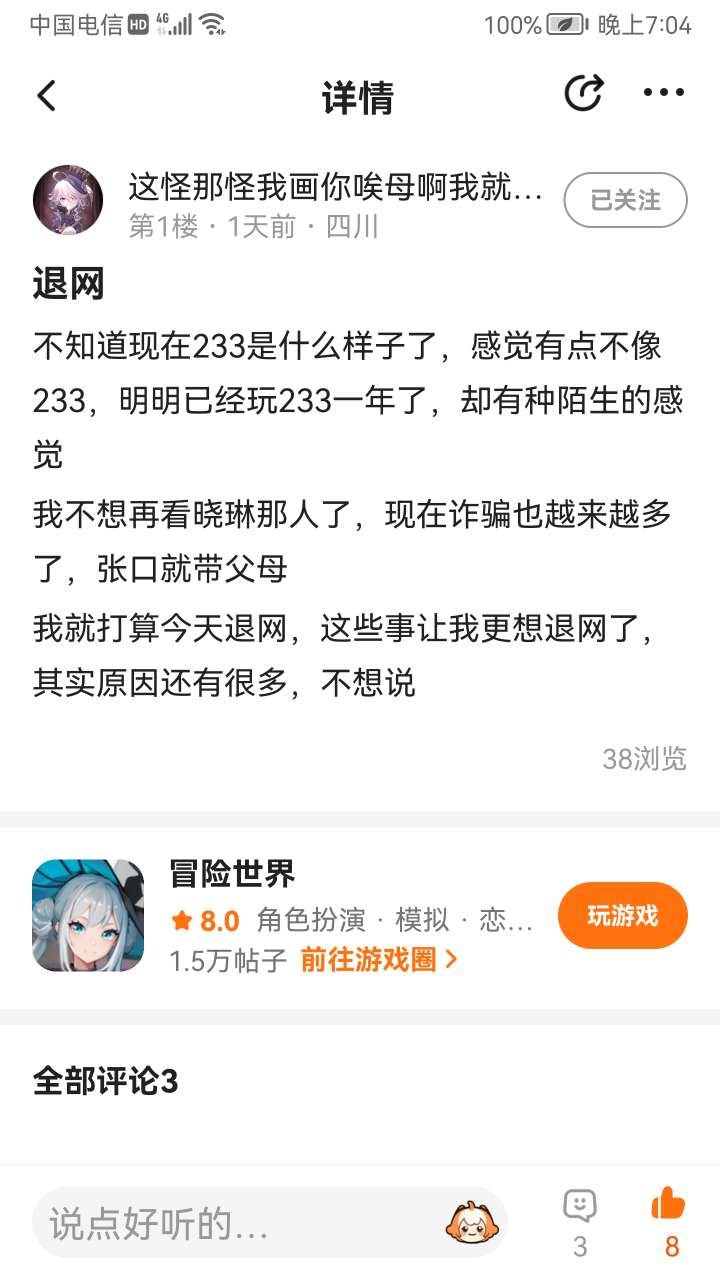Viewport: 720px width, 1280px height.
Task: Tap the 已关注 following button
Action: point(625,200)
